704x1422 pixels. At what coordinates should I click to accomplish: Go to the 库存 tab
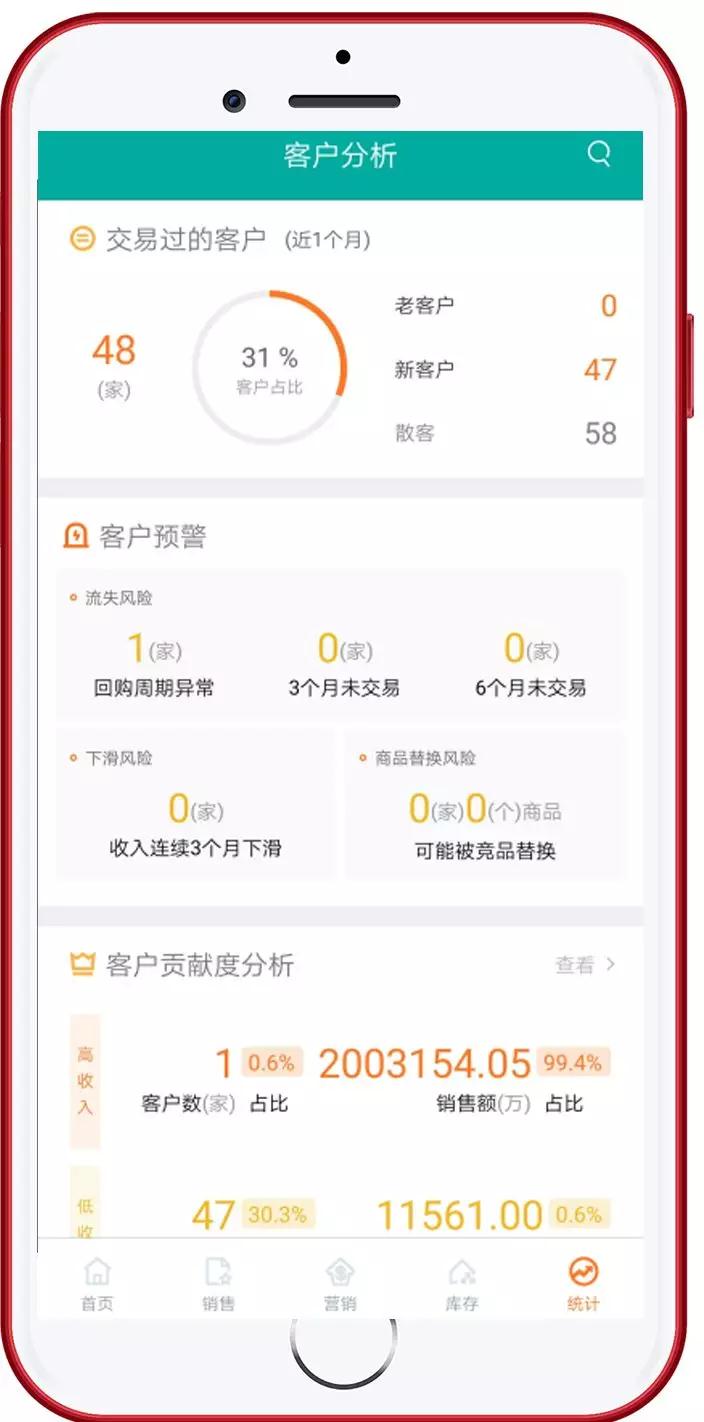pyautogui.click(x=461, y=1284)
